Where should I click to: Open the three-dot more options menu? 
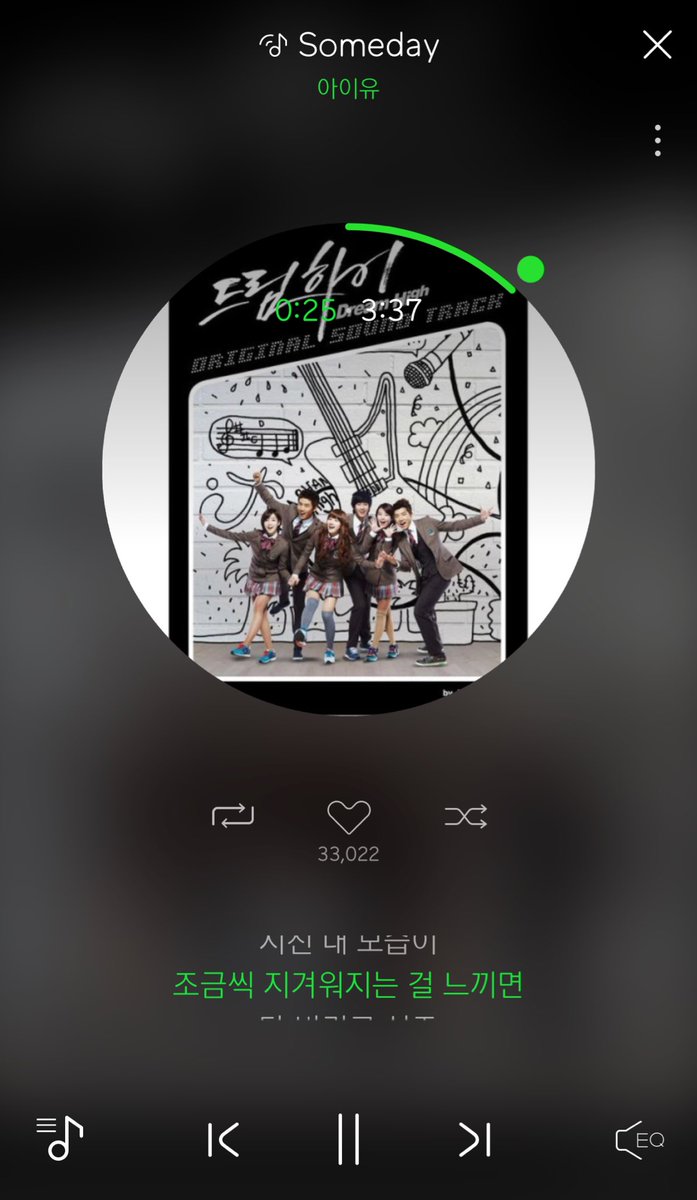click(x=657, y=140)
